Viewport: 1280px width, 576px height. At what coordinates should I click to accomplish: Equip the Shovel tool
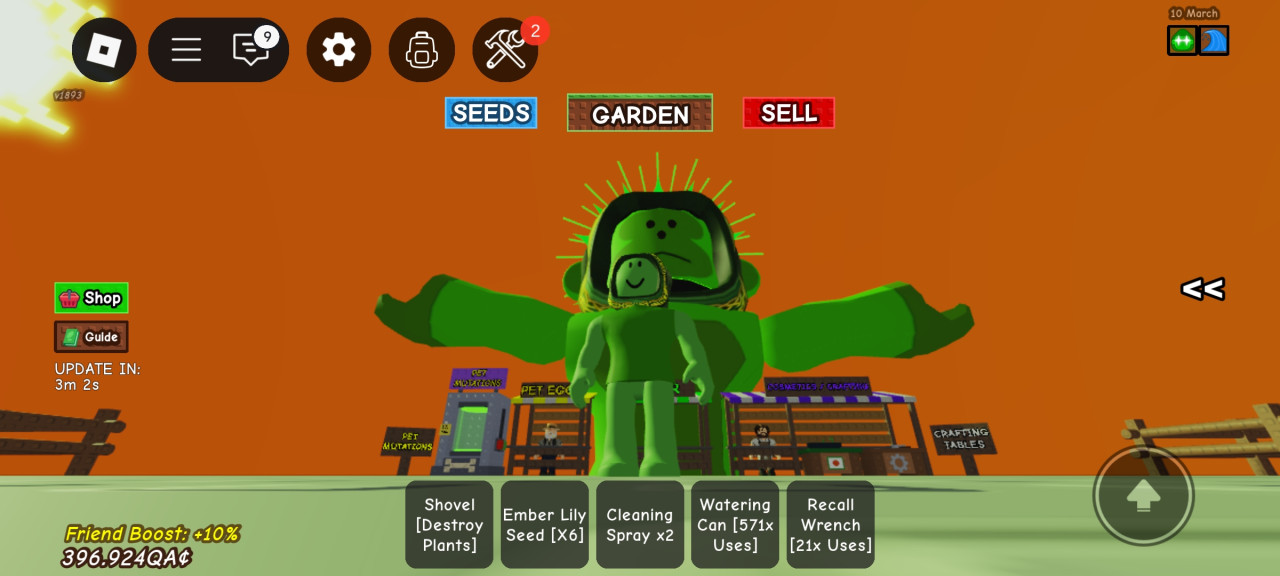click(x=449, y=525)
